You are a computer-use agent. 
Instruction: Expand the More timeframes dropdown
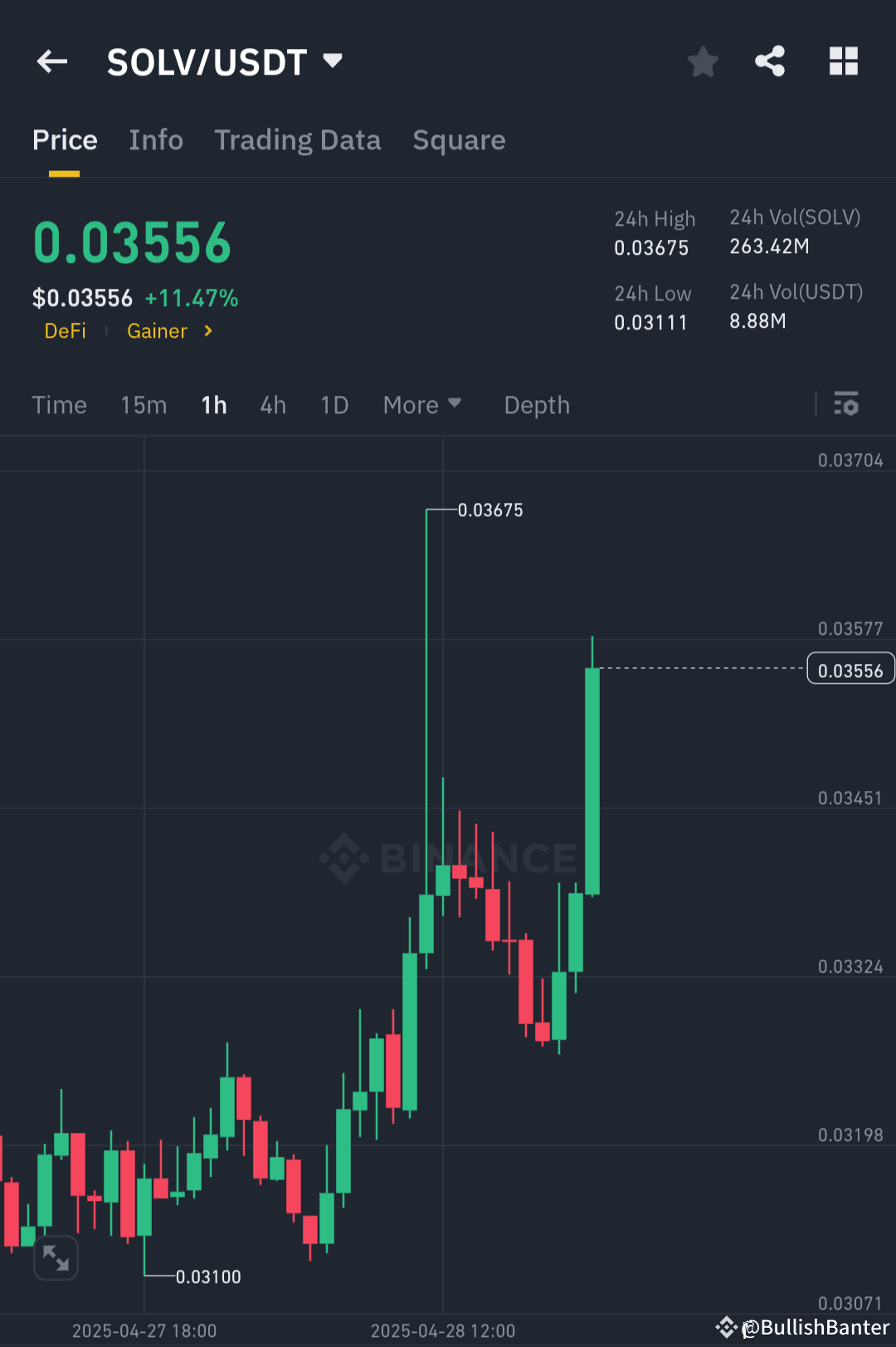coord(422,405)
